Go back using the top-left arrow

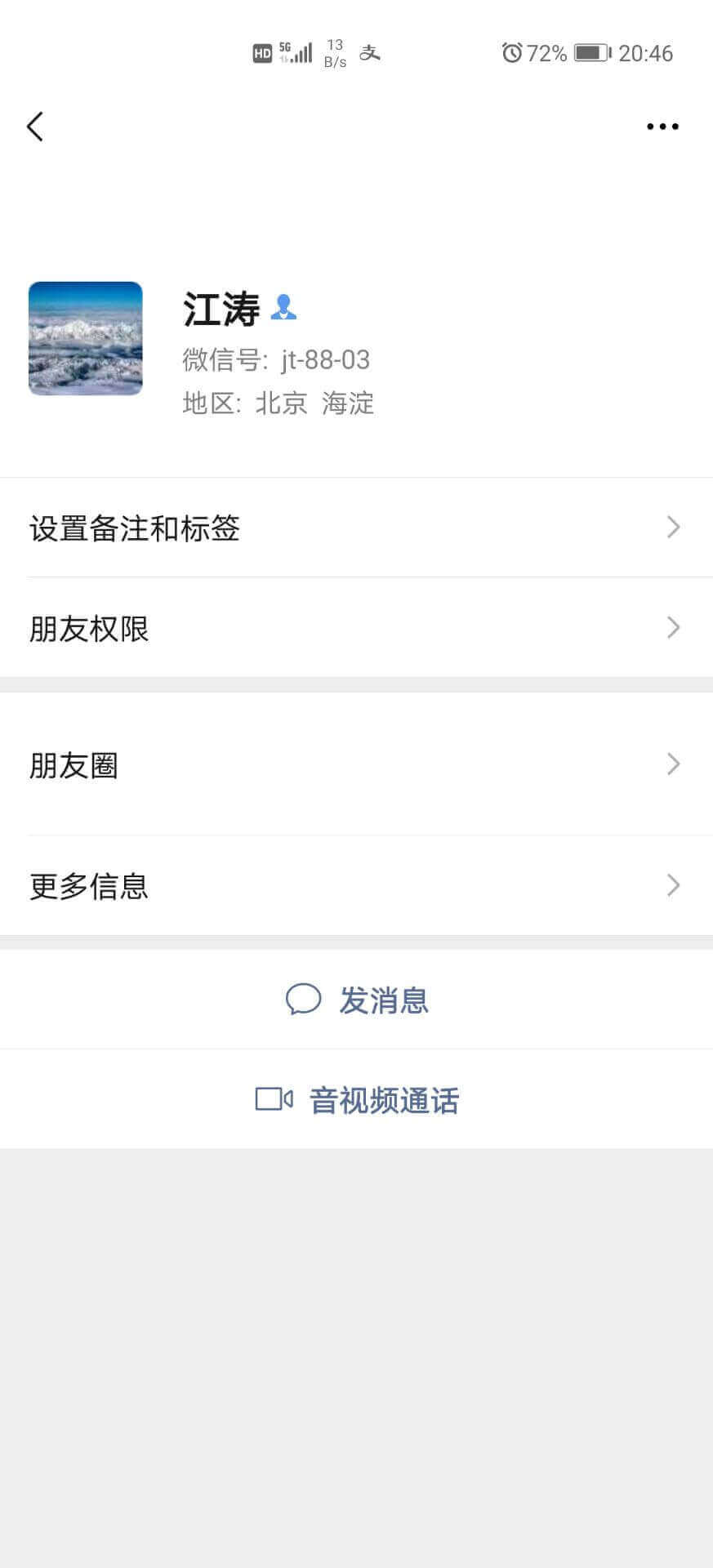(34, 127)
